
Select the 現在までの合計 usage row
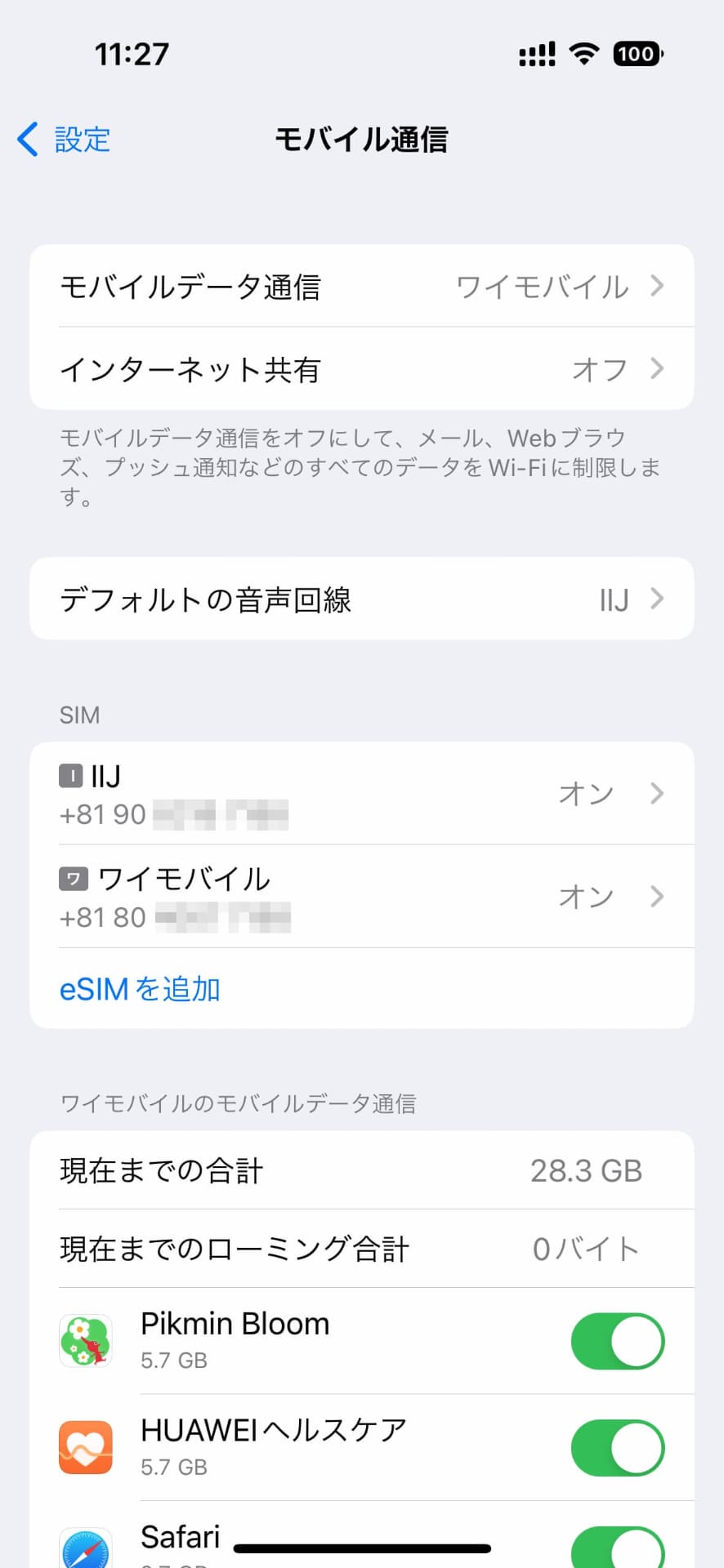click(362, 1170)
